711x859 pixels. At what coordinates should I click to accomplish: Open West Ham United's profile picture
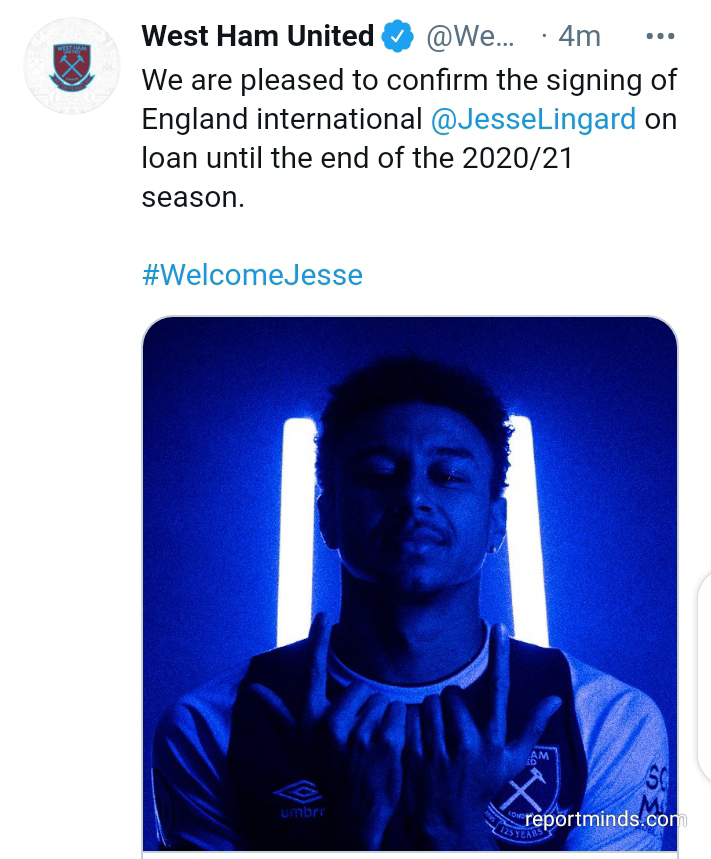tap(72, 66)
